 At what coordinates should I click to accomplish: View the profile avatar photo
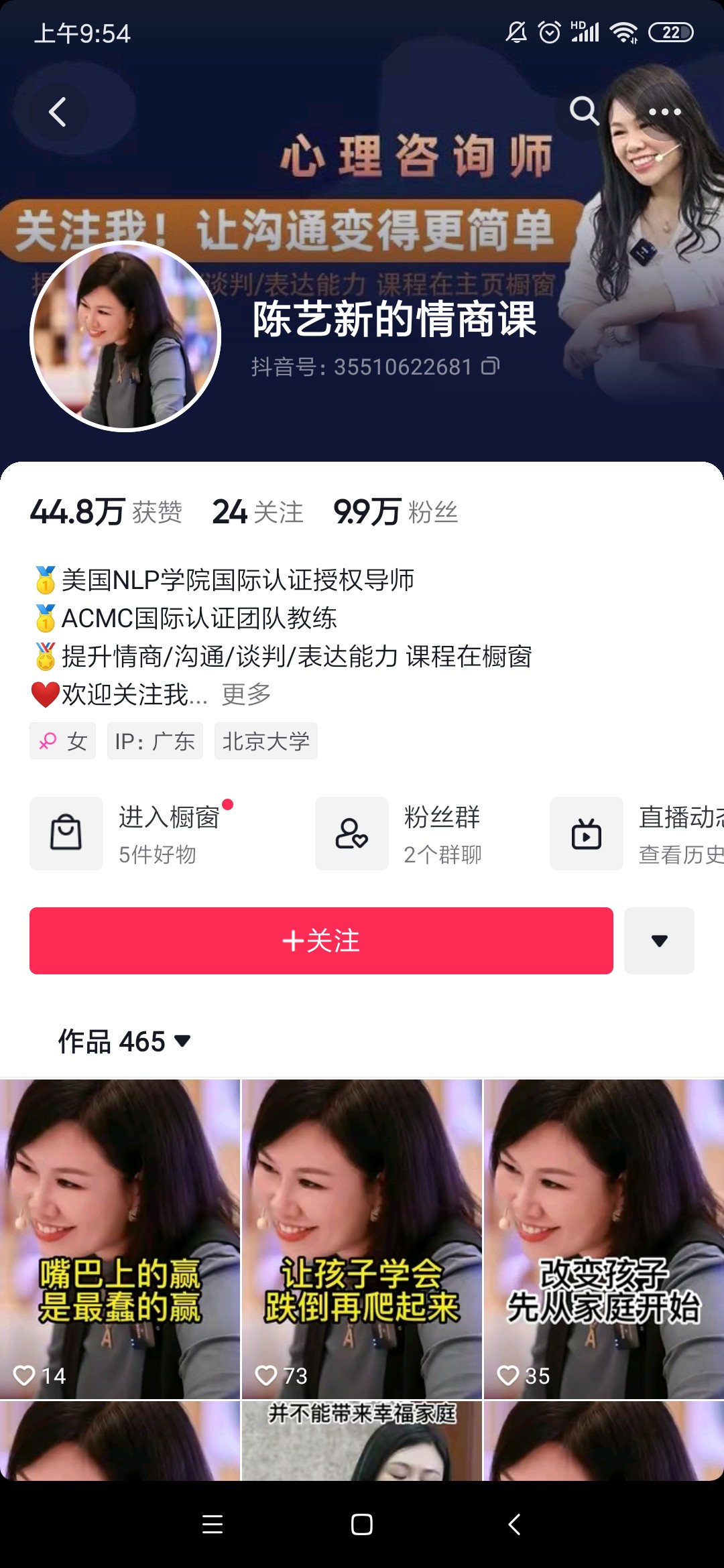click(125, 336)
